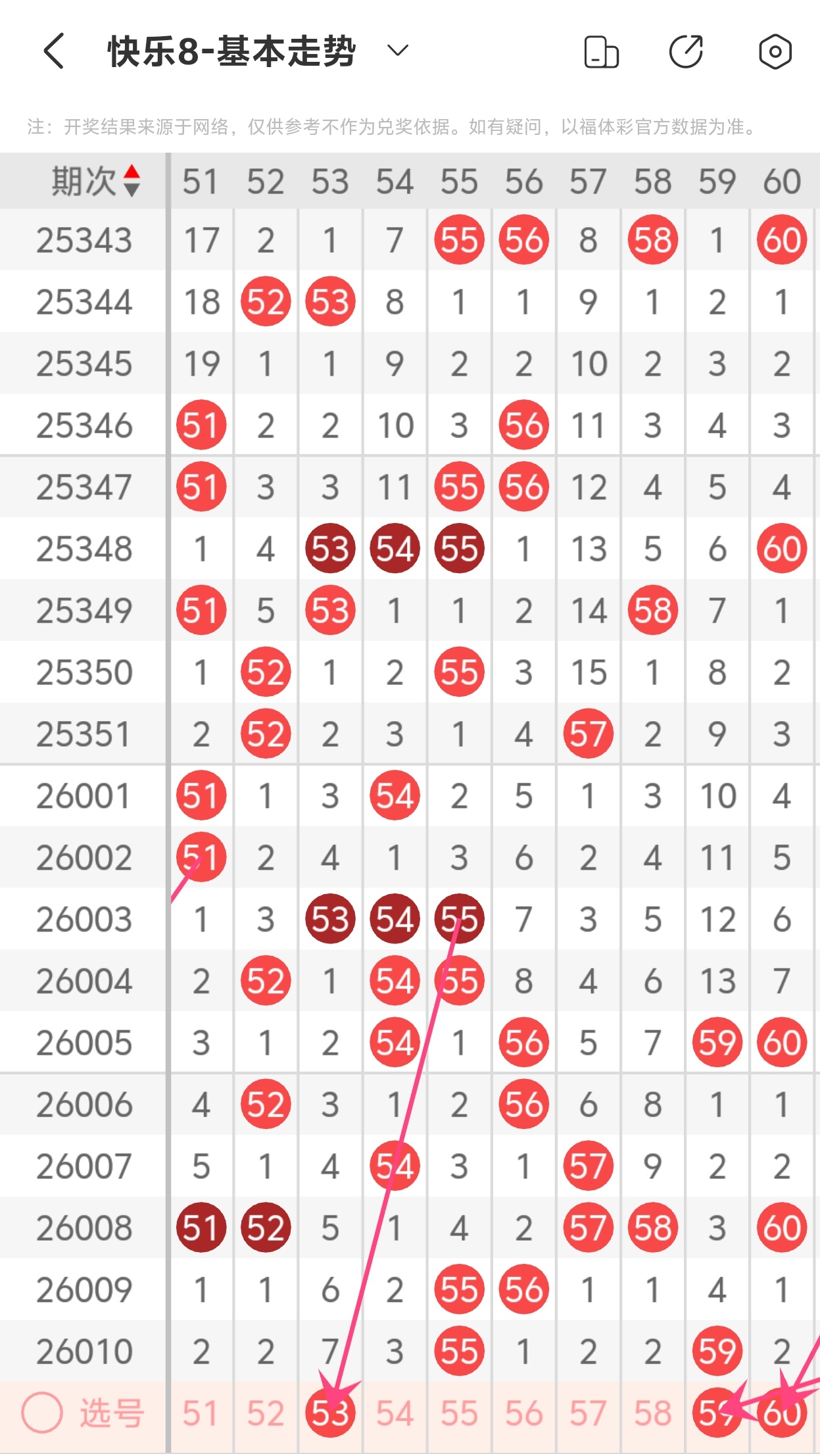820x1456 pixels.
Task: Open the chart settings hexagon icon
Action: [775, 51]
